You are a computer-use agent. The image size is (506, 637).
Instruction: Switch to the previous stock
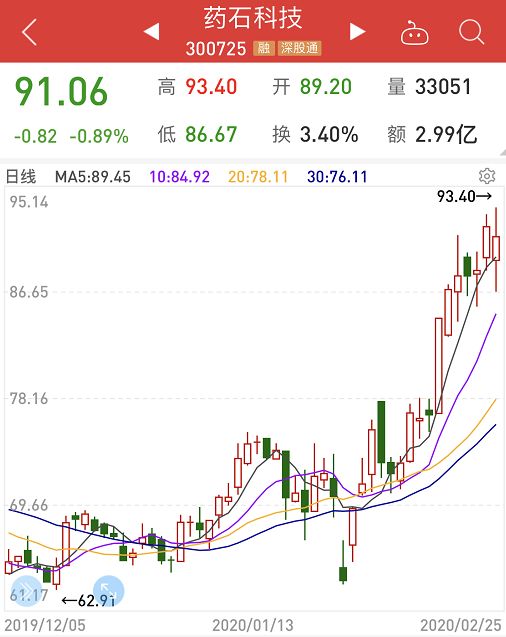(152, 32)
